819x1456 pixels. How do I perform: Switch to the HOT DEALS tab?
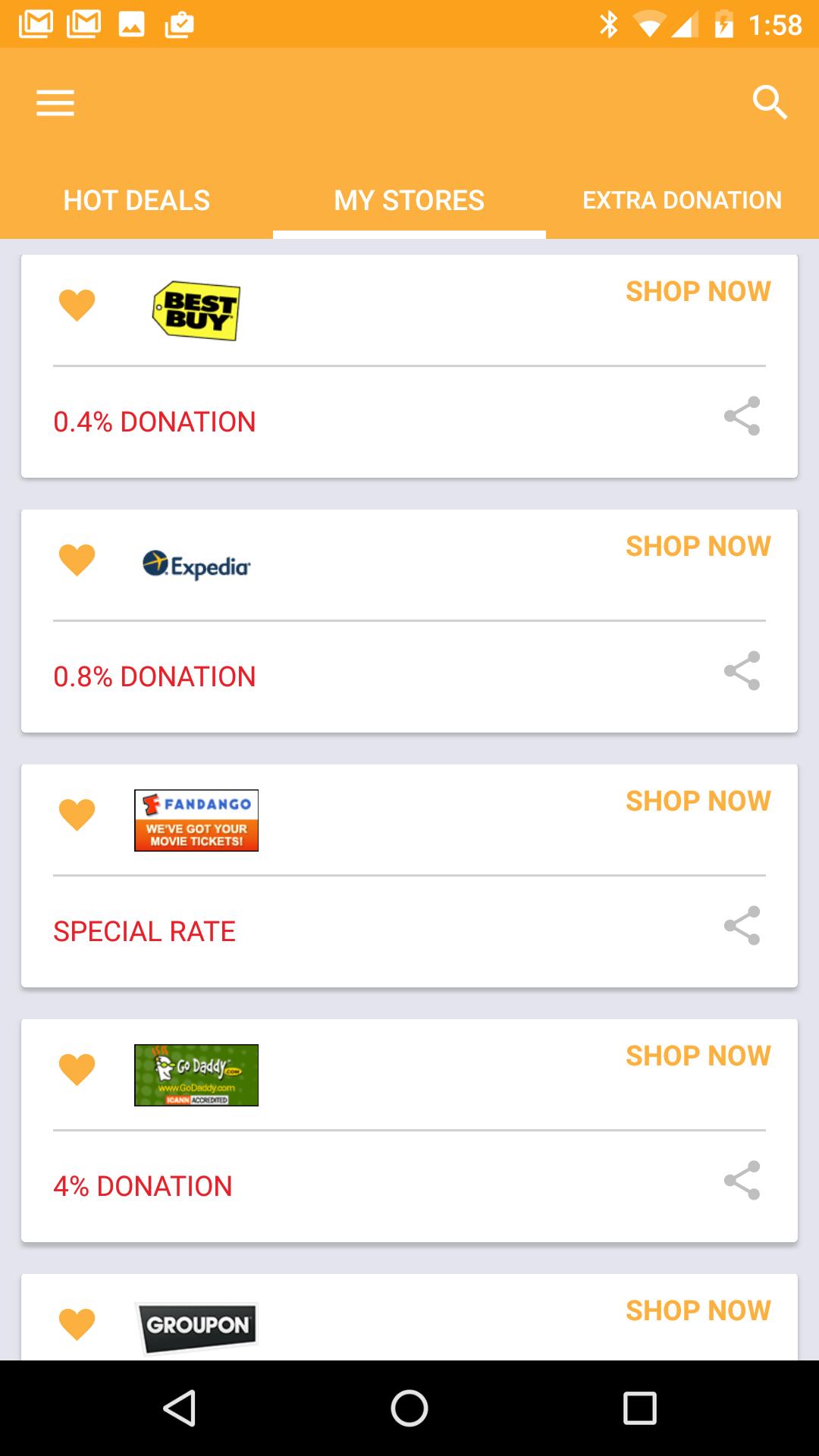pyautogui.click(x=136, y=199)
